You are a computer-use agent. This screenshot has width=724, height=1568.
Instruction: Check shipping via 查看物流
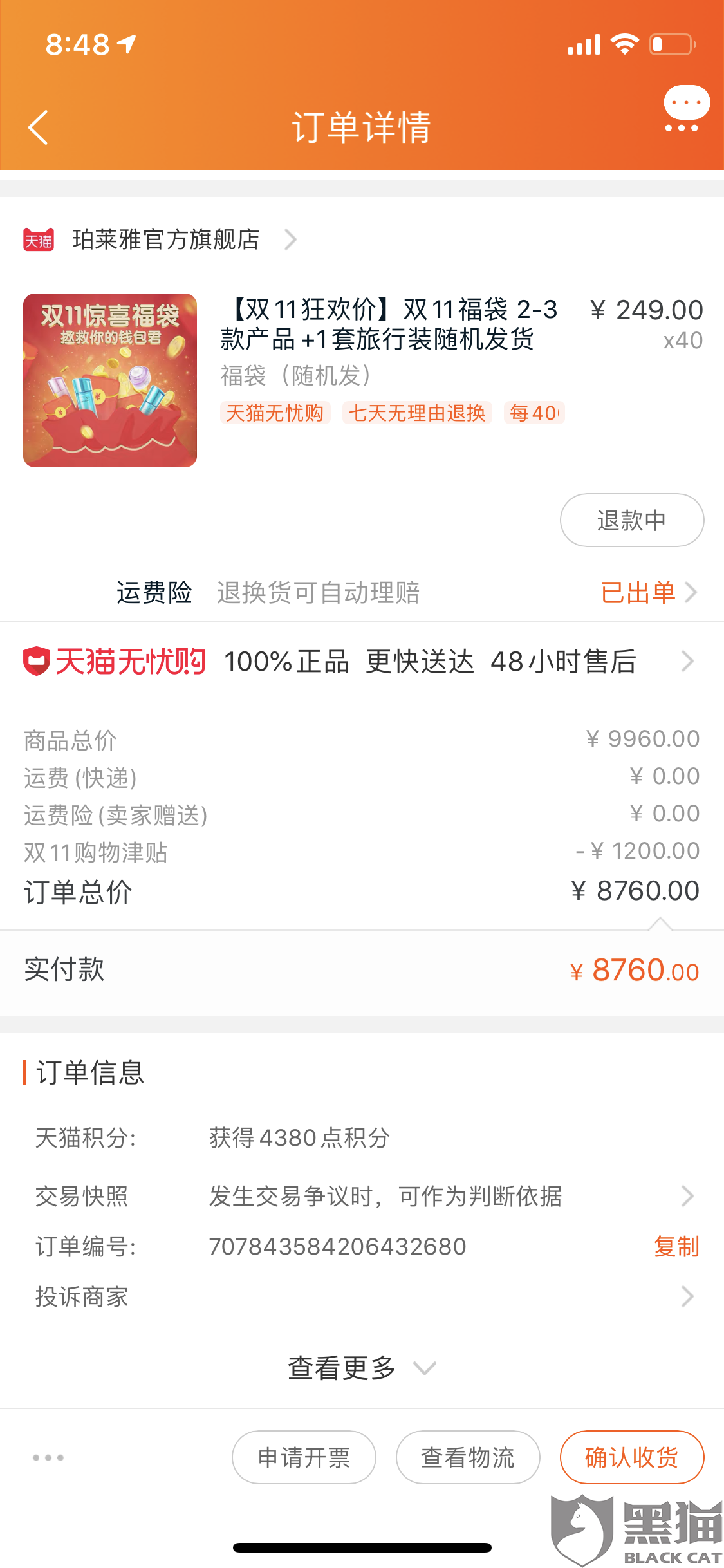(x=468, y=1457)
